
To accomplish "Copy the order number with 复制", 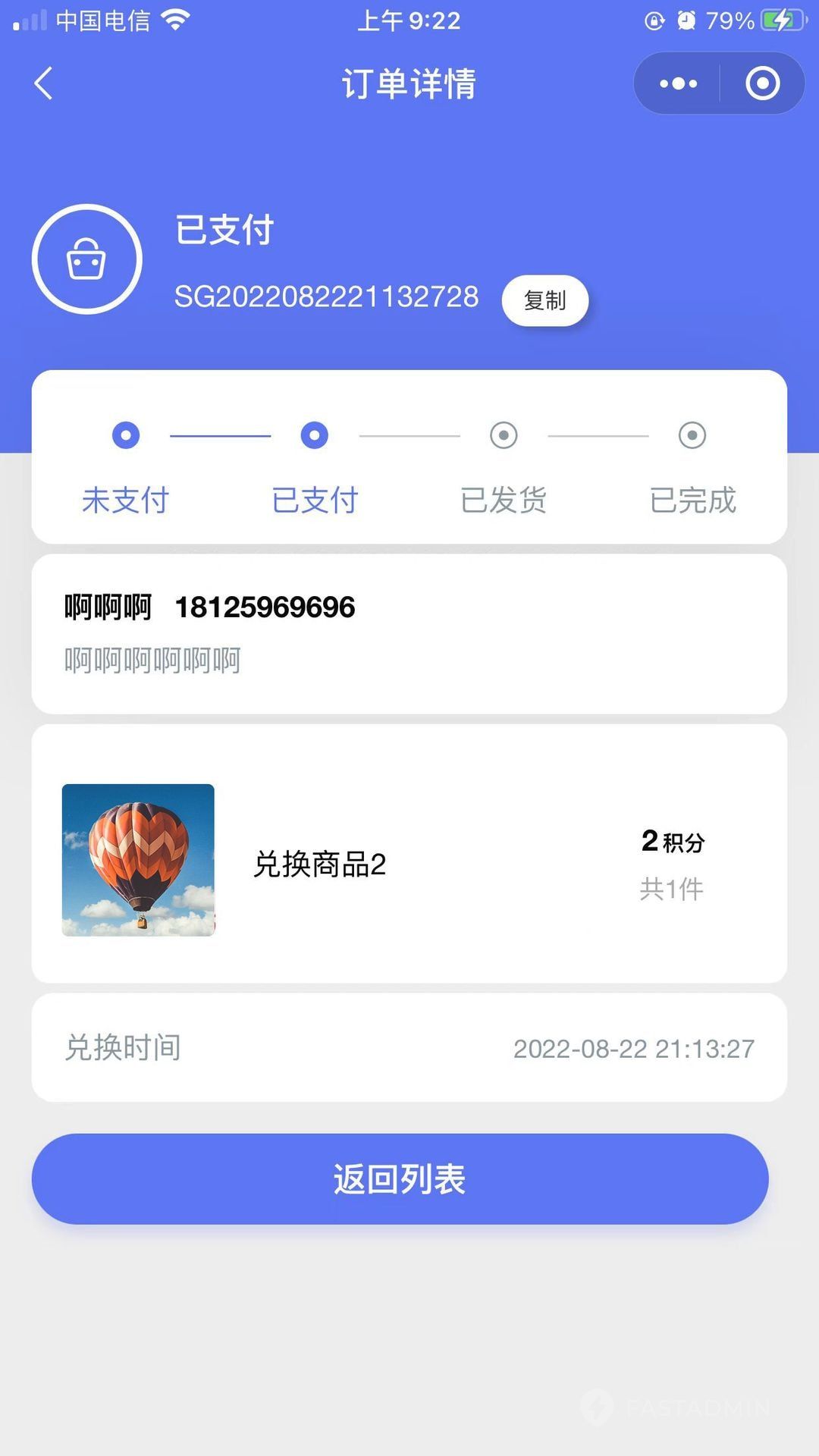I will coord(544,301).
